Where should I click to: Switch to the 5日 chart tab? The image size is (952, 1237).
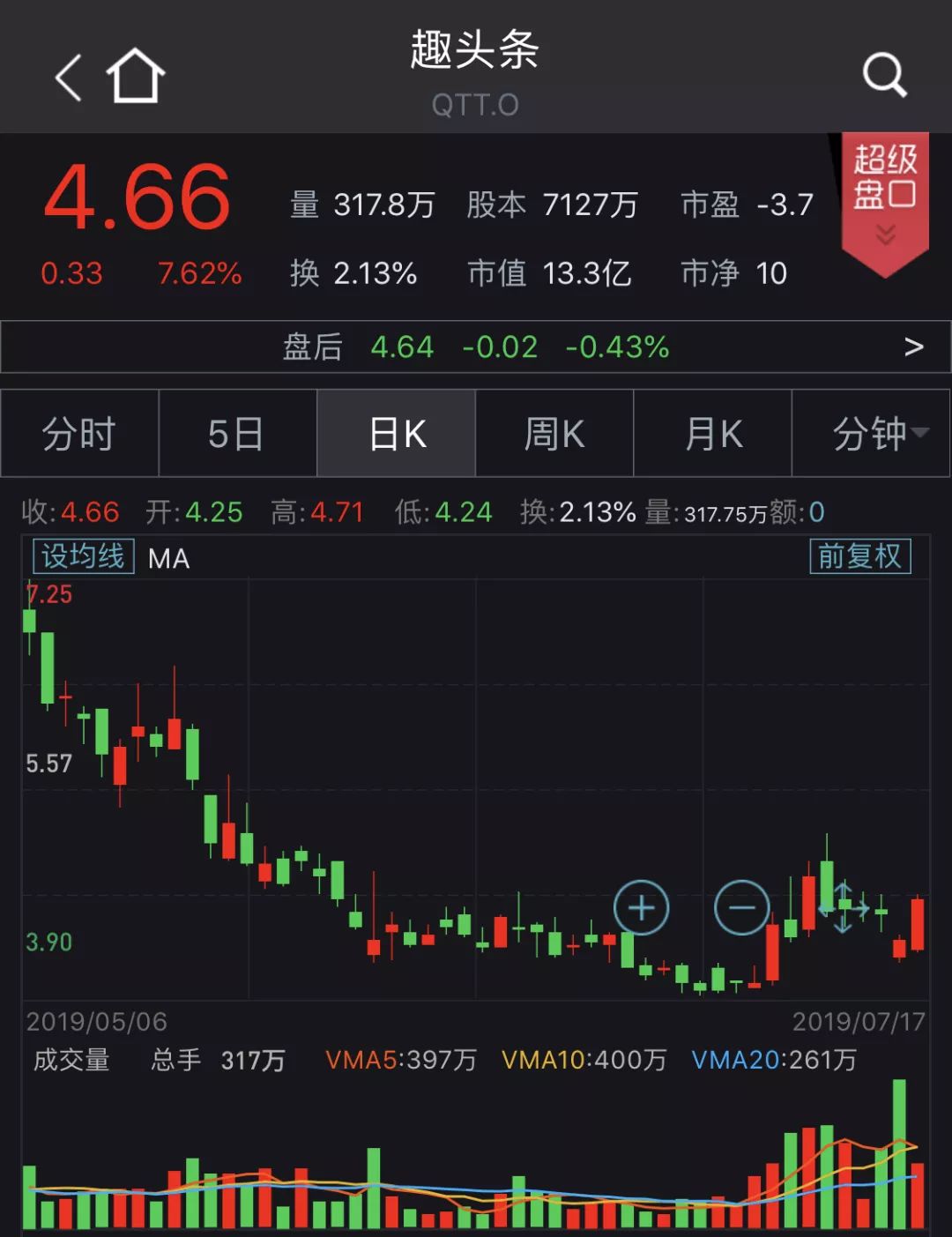tap(237, 434)
